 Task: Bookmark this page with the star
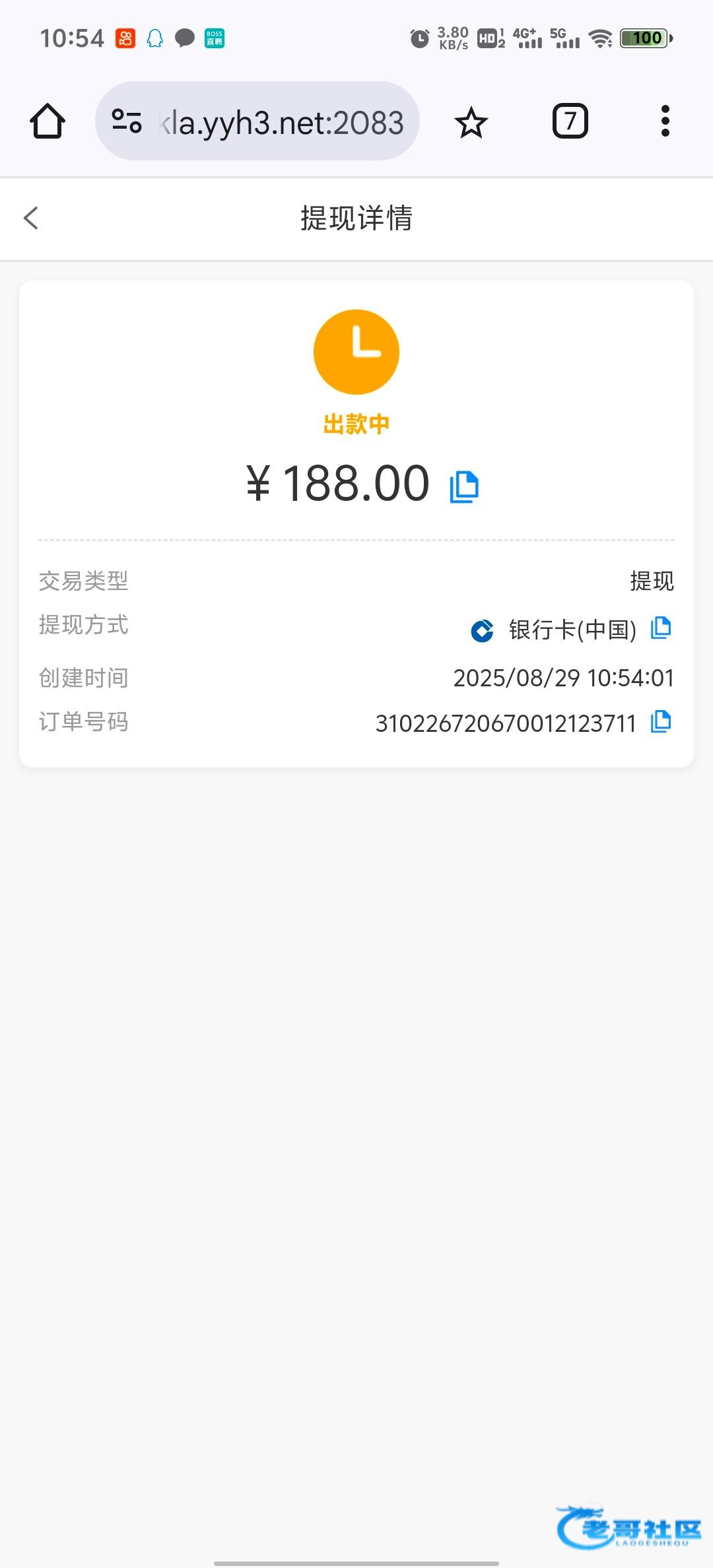click(471, 123)
